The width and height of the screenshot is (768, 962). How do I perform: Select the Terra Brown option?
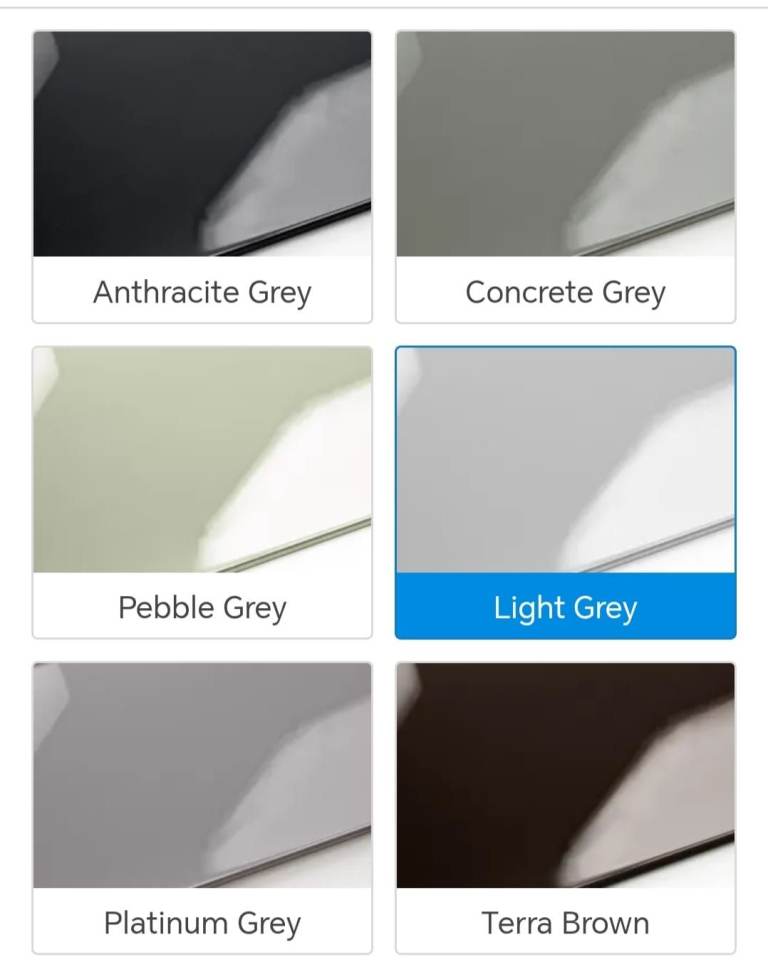tap(565, 807)
